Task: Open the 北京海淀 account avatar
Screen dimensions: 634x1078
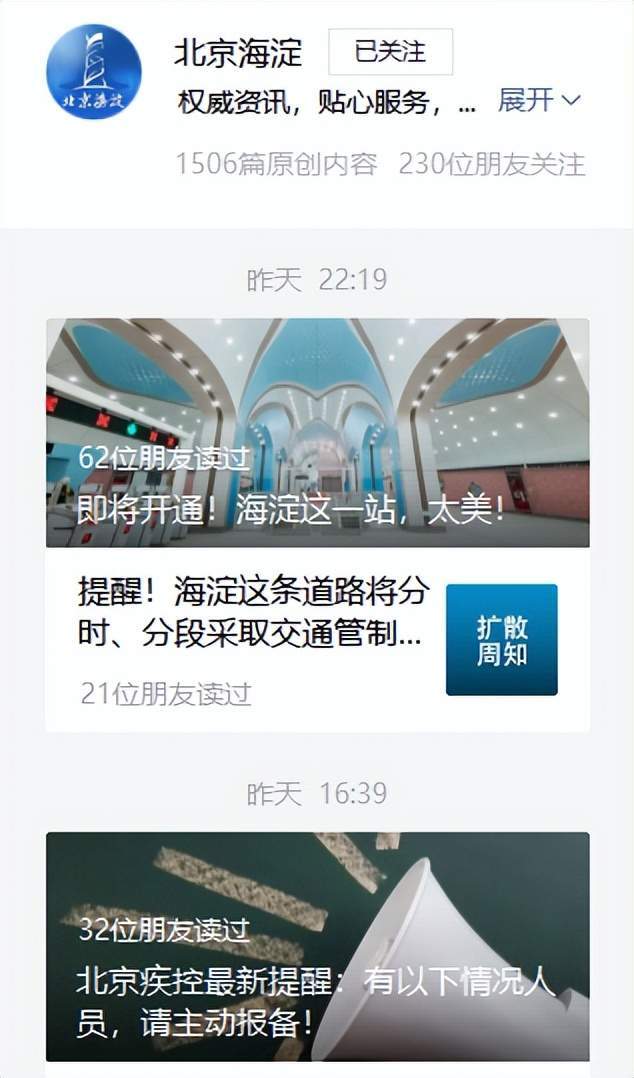Action: click(94, 72)
